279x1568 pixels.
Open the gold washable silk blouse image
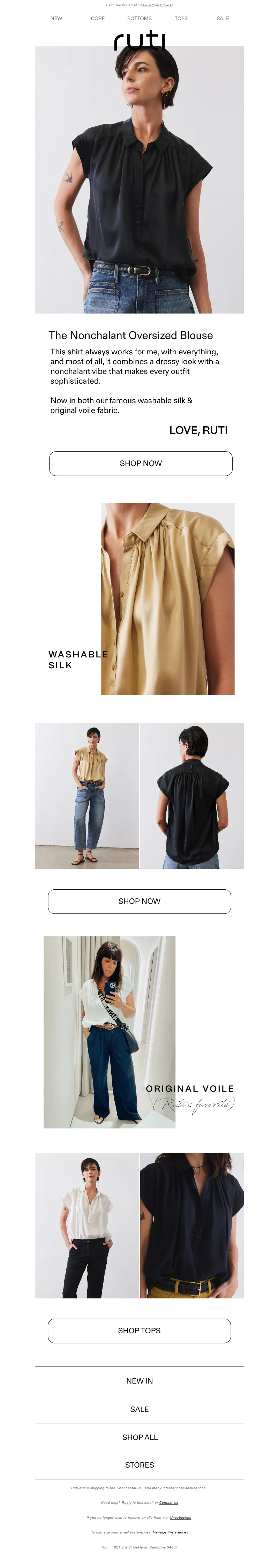(x=167, y=598)
